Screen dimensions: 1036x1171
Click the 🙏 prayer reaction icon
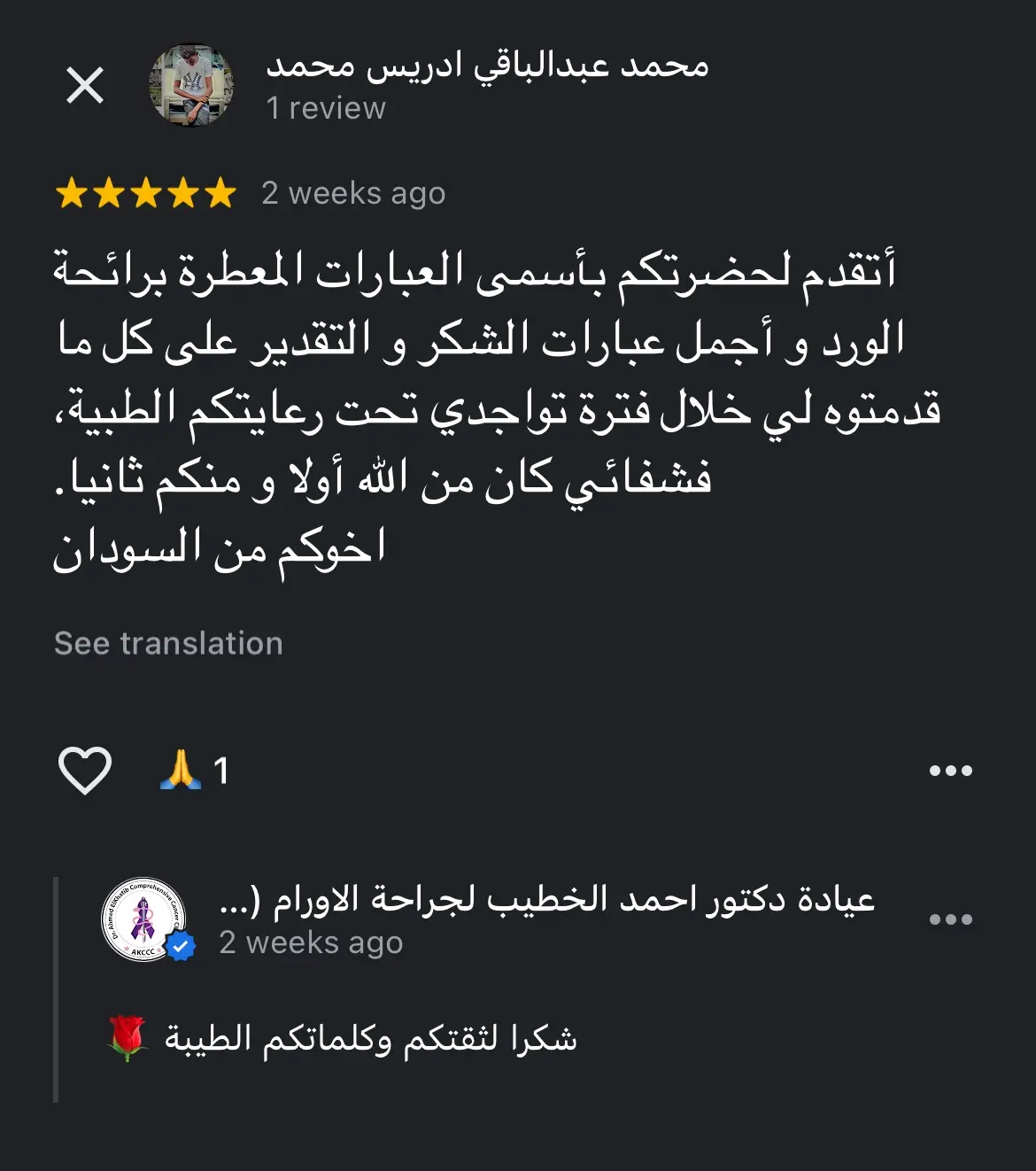coord(186,769)
